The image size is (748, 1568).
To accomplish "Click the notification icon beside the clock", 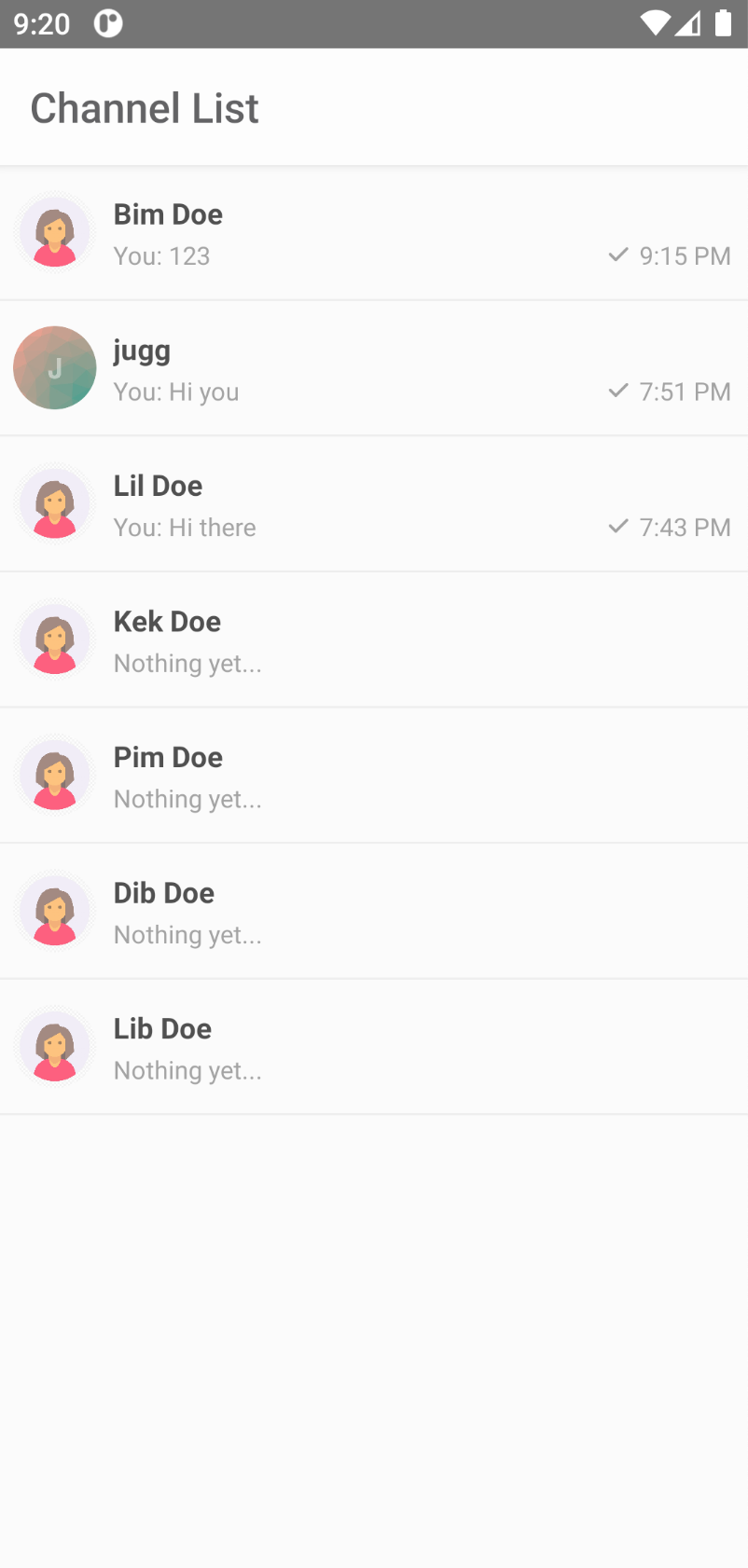I will tap(107, 23).
